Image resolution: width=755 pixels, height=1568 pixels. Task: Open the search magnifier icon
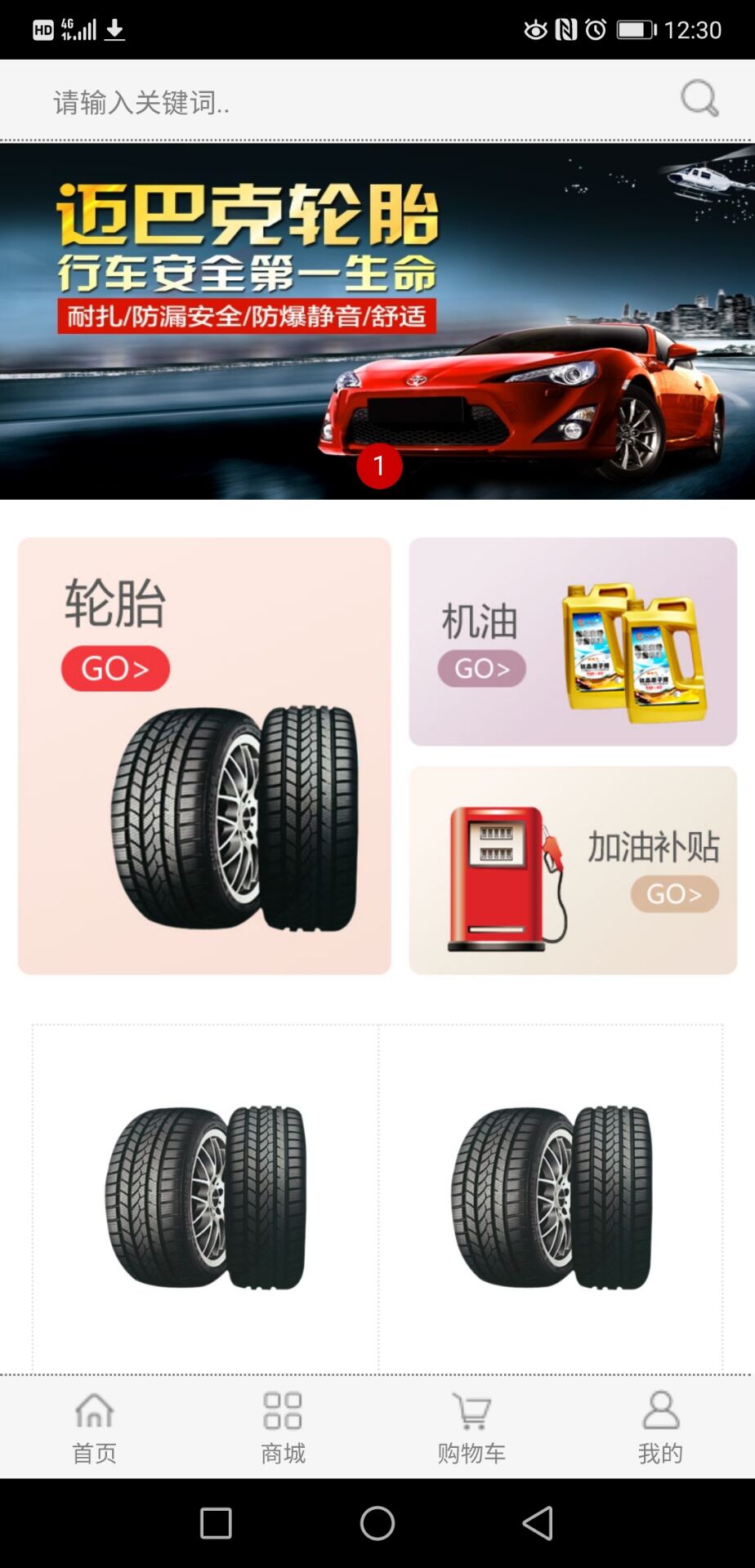pos(697,100)
